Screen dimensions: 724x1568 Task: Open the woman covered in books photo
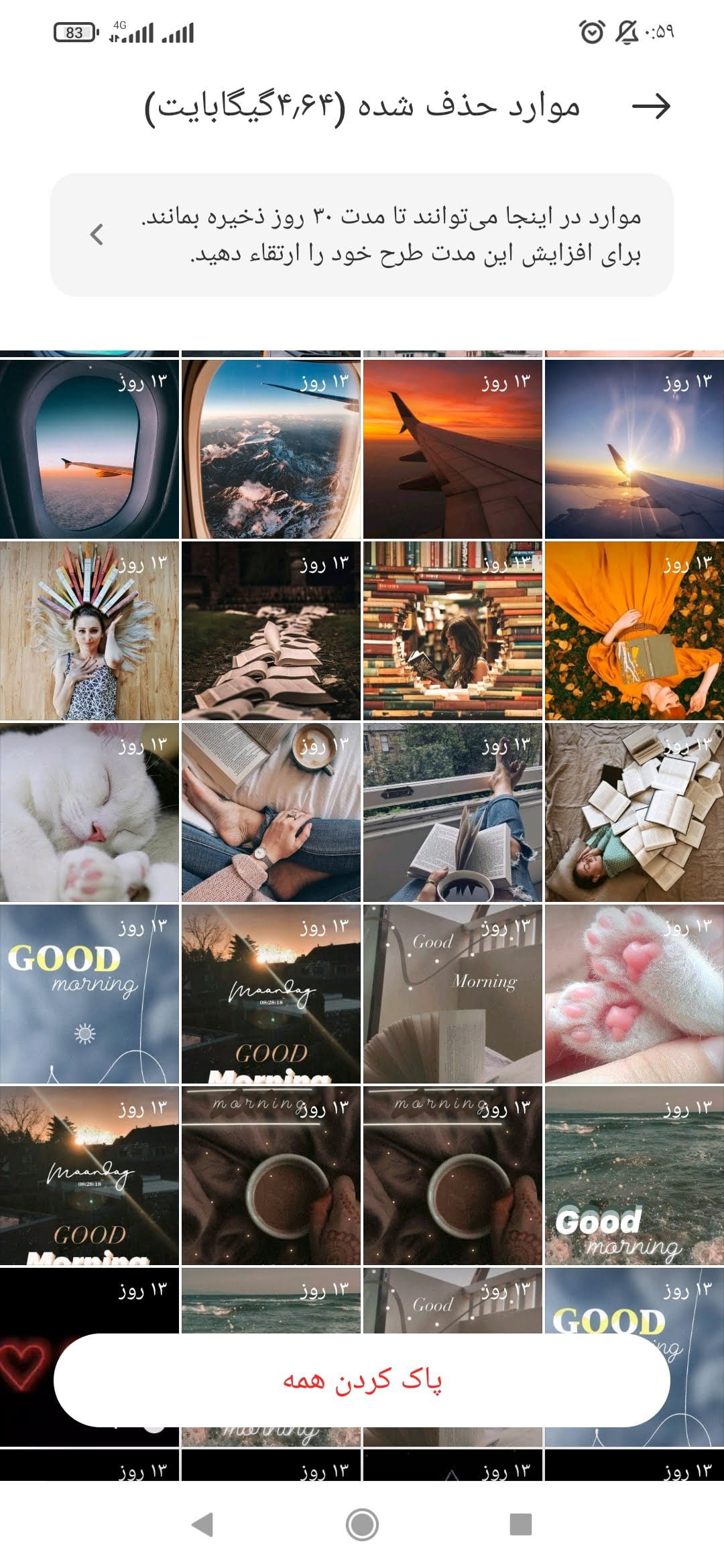pyautogui.click(x=634, y=812)
